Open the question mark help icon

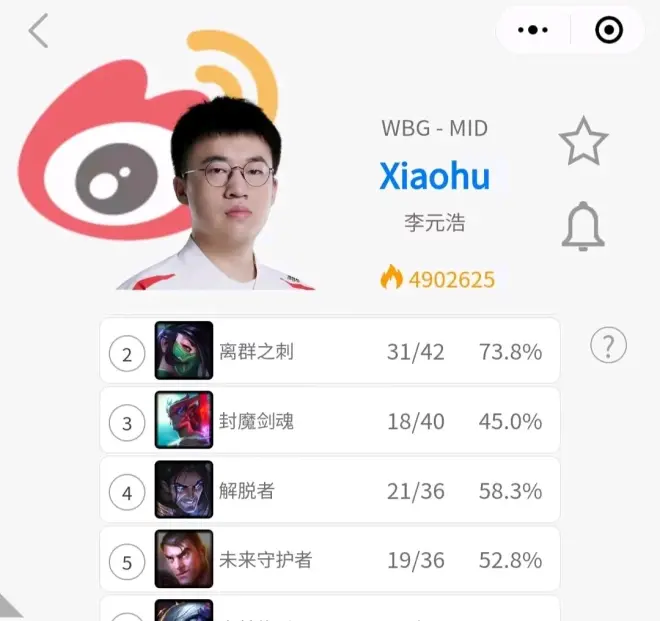coord(608,345)
